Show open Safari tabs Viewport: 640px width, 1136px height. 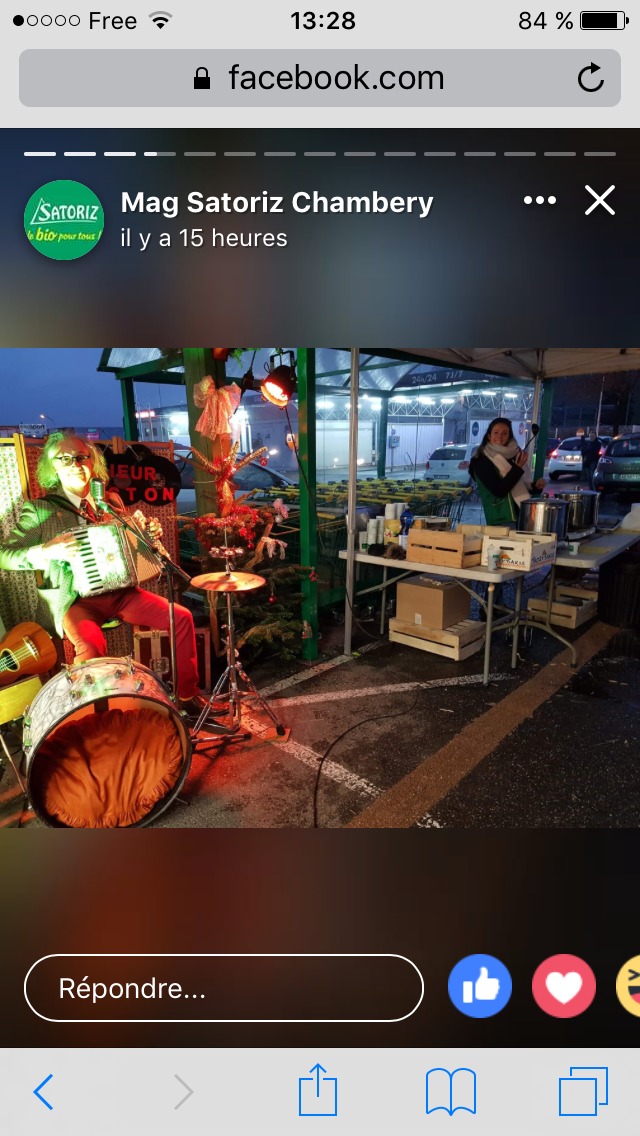click(583, 1091)
